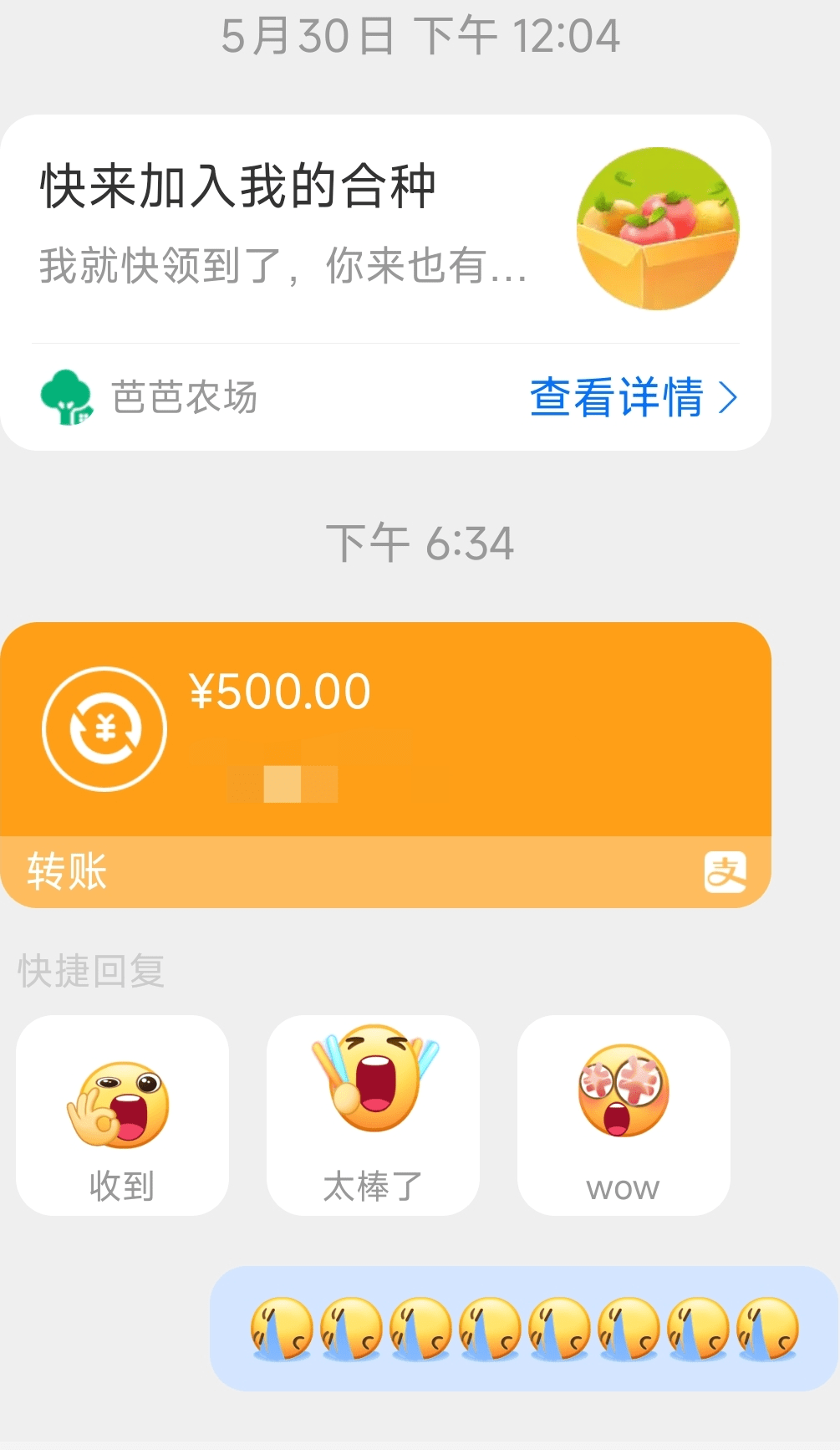
Task: Send the 收到 quick reply
Action: point(122,1116)
